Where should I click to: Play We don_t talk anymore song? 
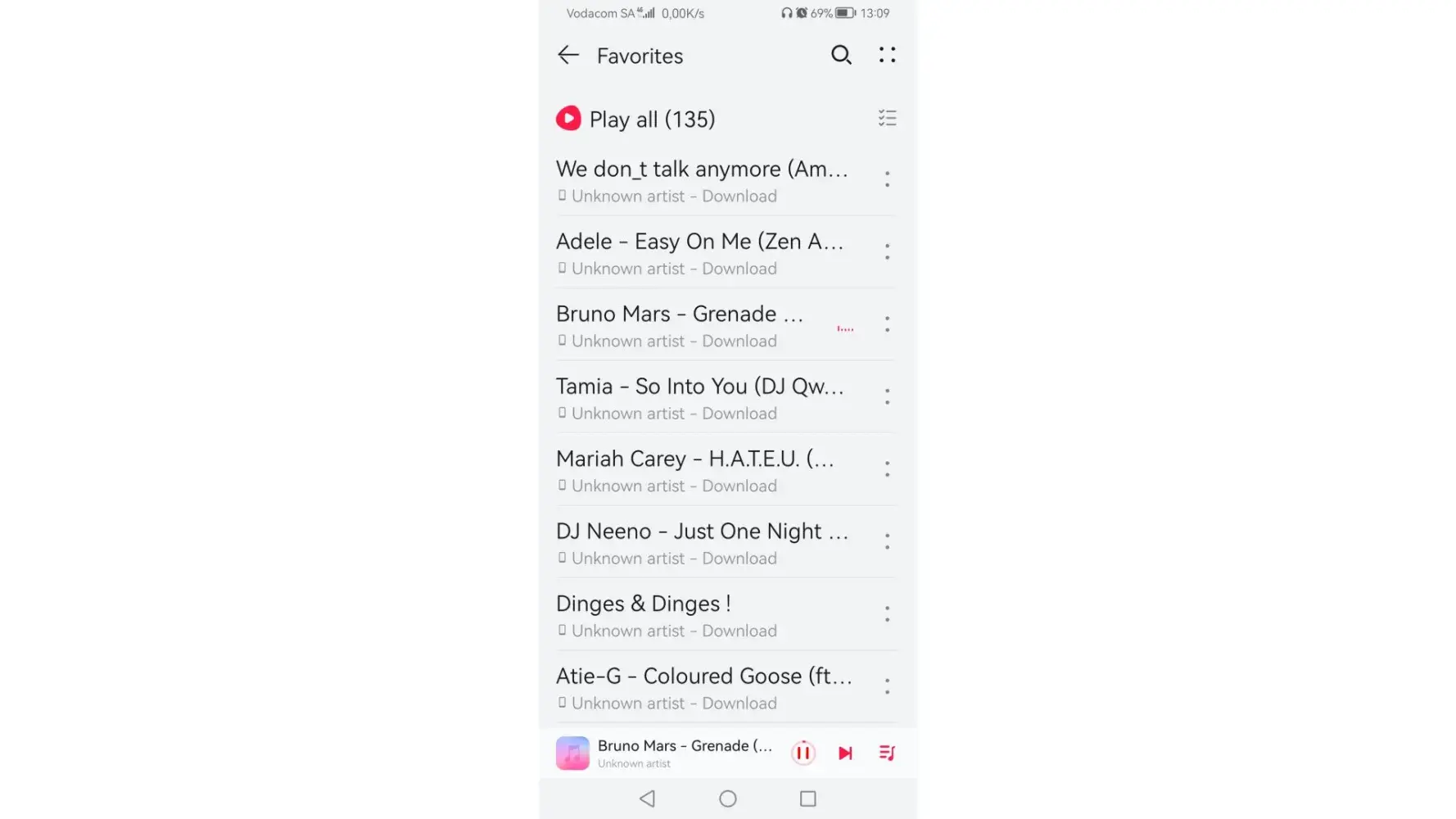click(x=702, y=180)
